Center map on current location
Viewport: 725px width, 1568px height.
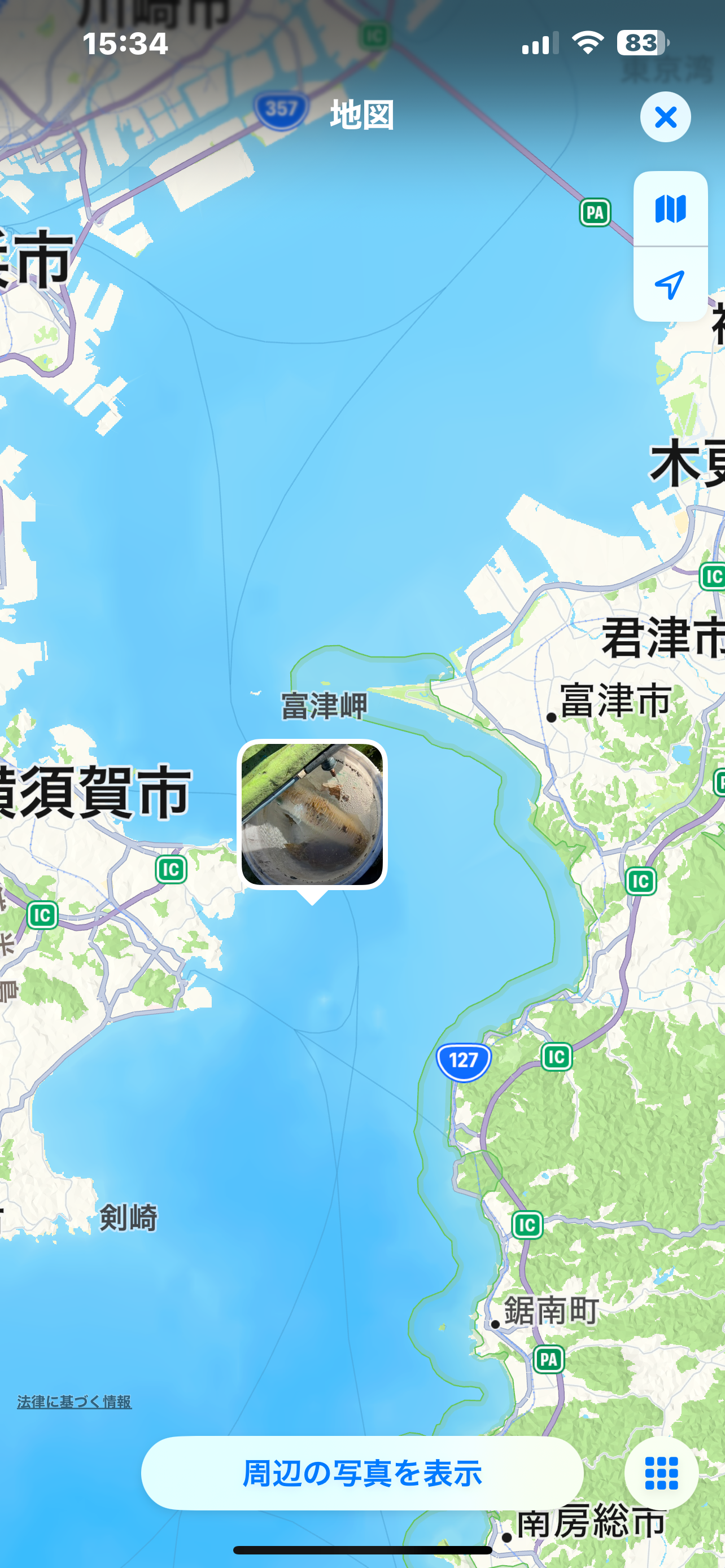point(670,284)
